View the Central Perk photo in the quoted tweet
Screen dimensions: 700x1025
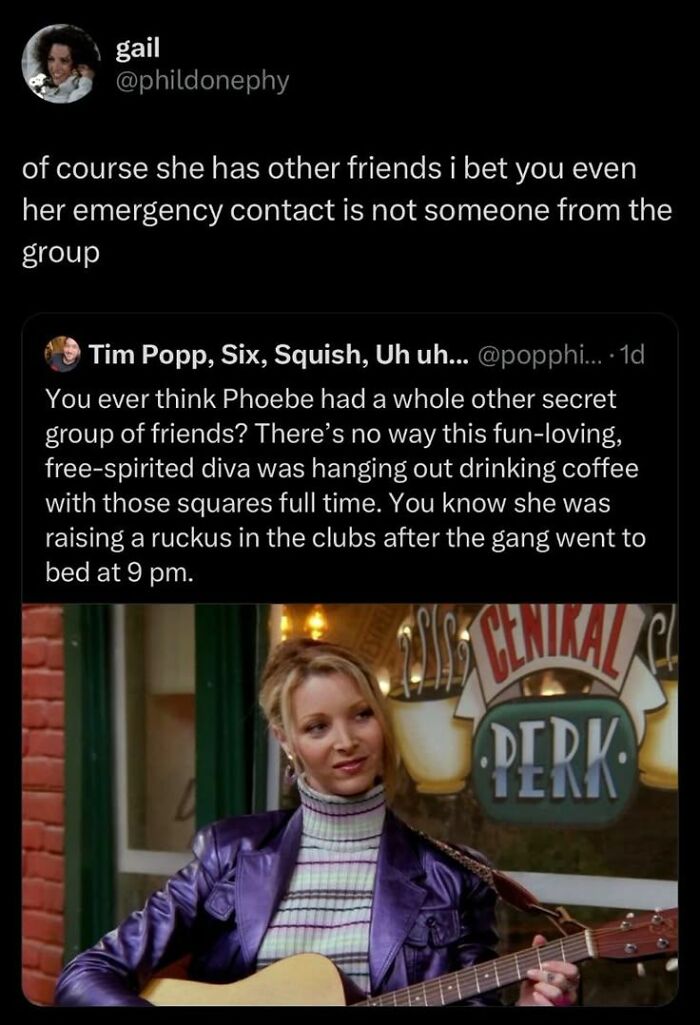[x=350, y=805]
